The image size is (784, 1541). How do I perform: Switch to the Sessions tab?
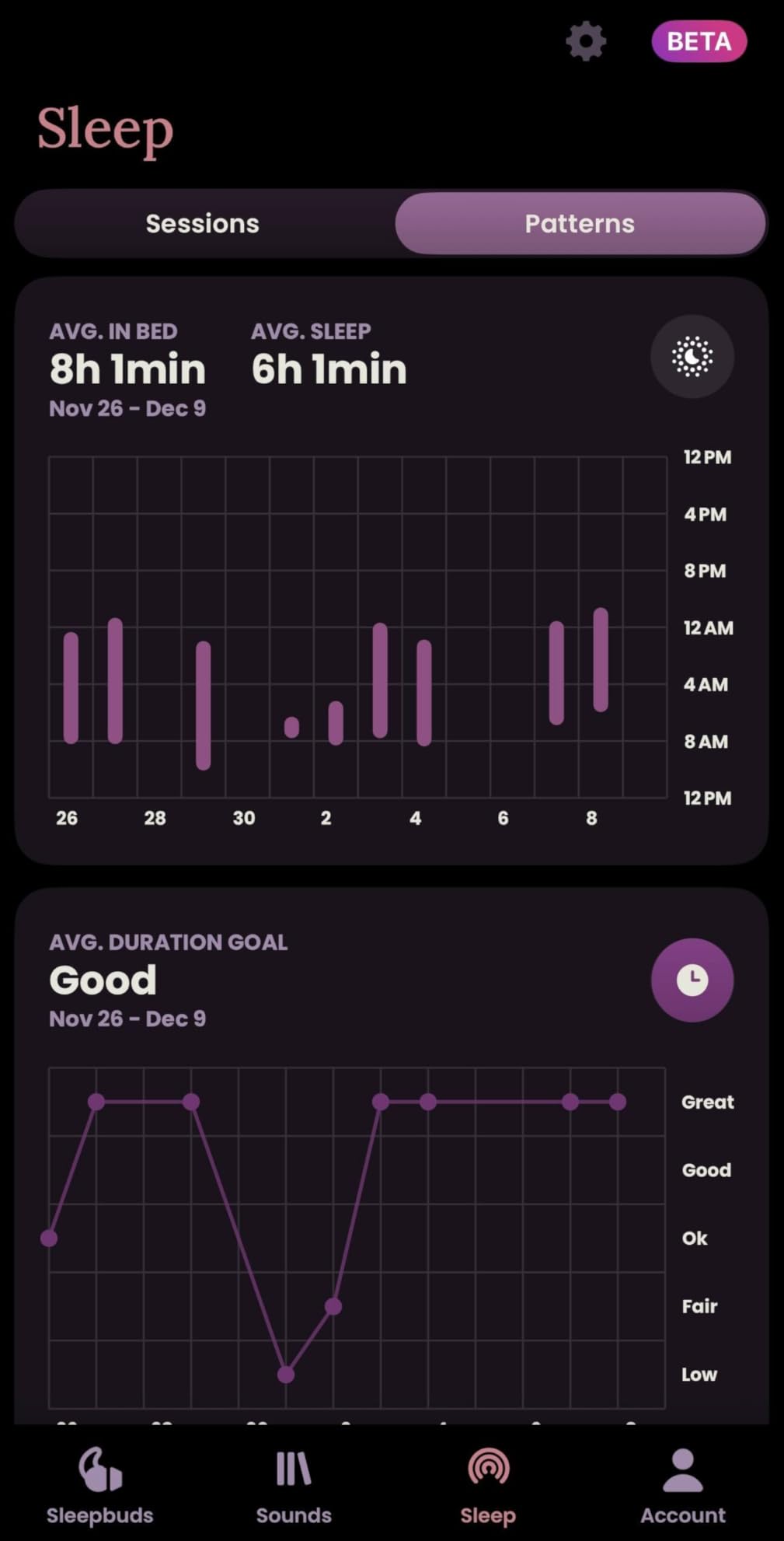point(202,223)
